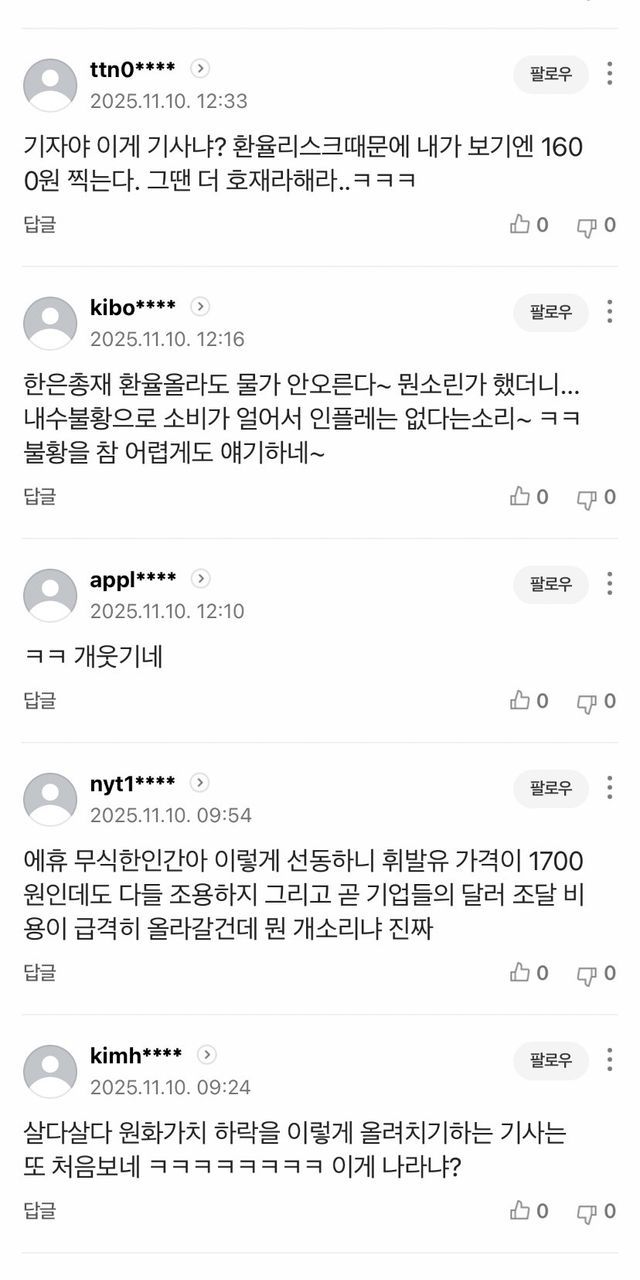
Task: Like the comment by appl****
Action: [529, 701]
